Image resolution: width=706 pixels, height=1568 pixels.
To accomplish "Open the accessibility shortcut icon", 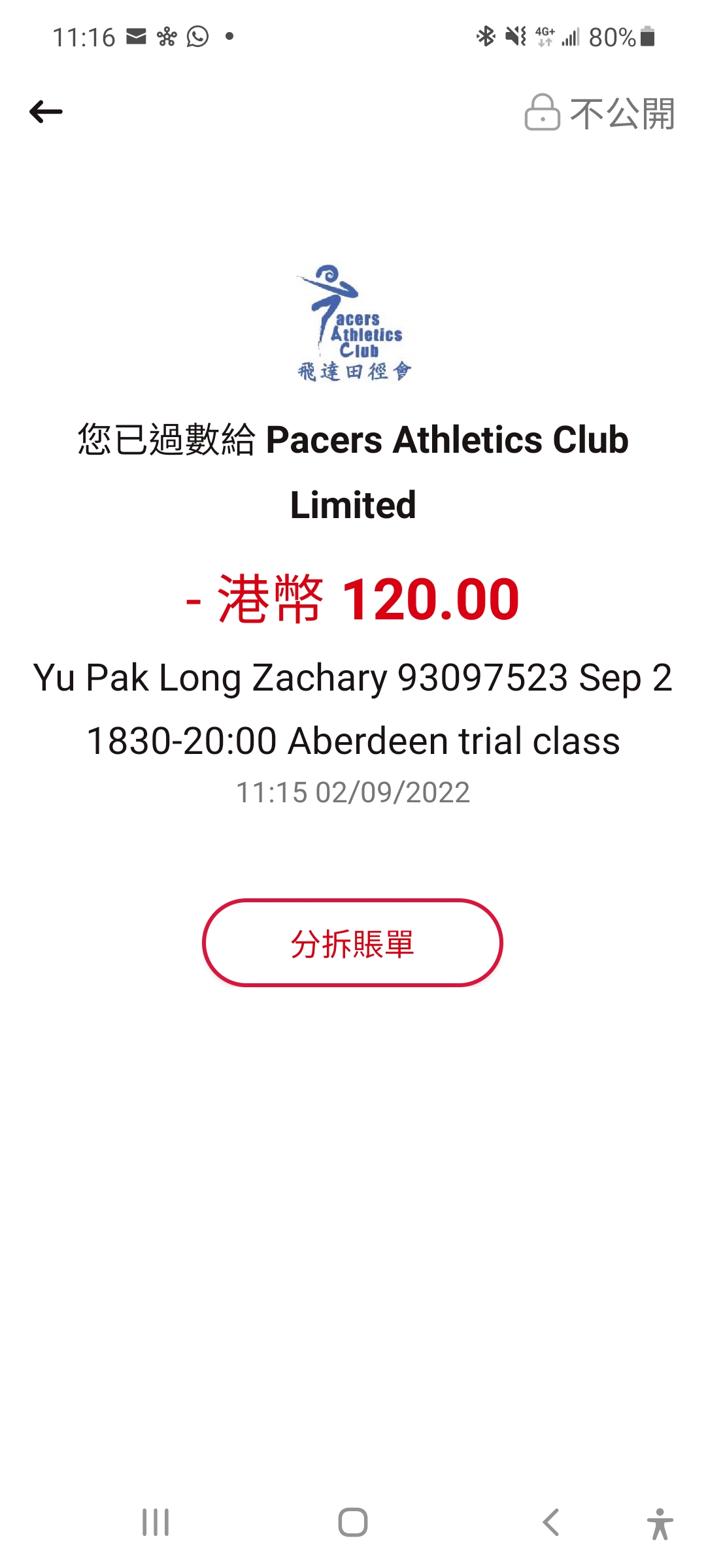I will pos(660,1524).
